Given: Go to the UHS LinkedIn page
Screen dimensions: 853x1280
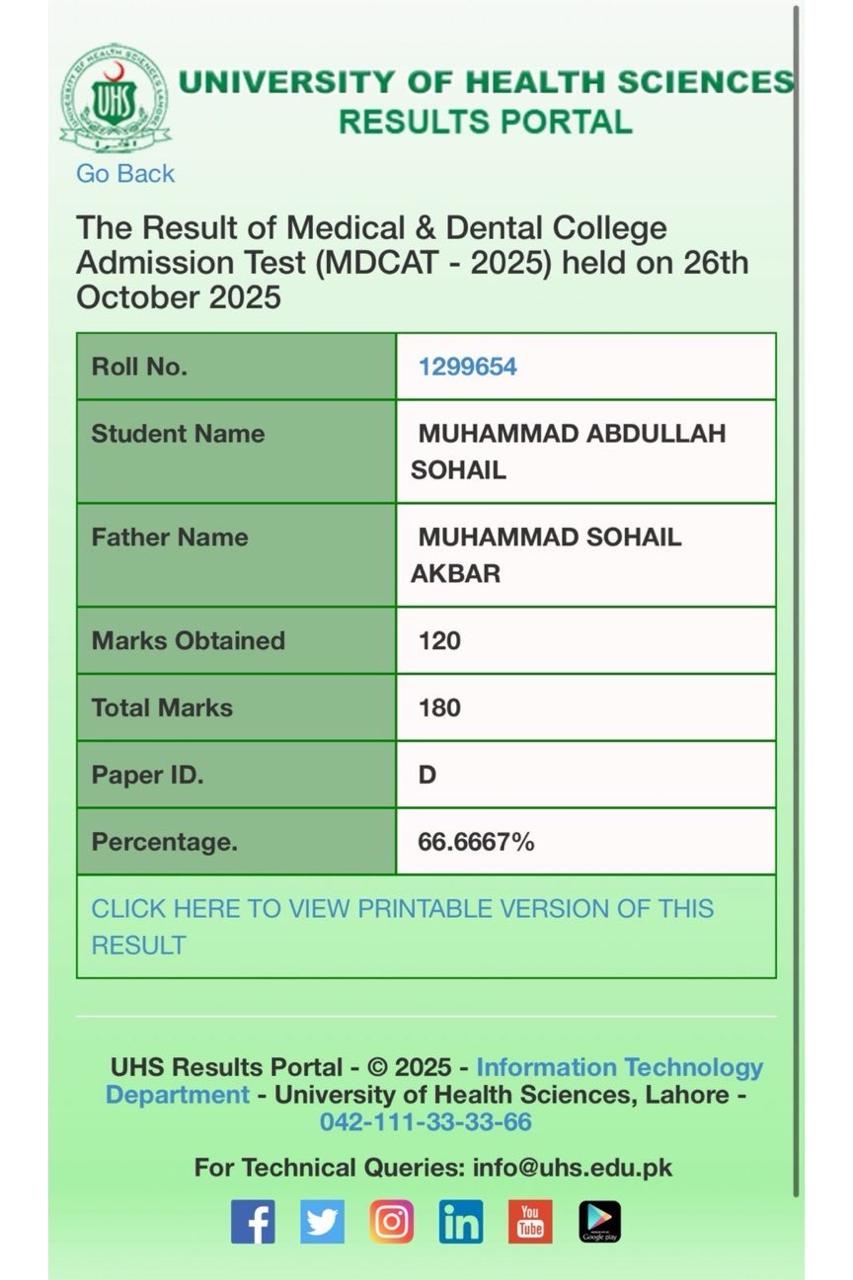Looking at the screenshot, I should click(x=460, y=1222).
